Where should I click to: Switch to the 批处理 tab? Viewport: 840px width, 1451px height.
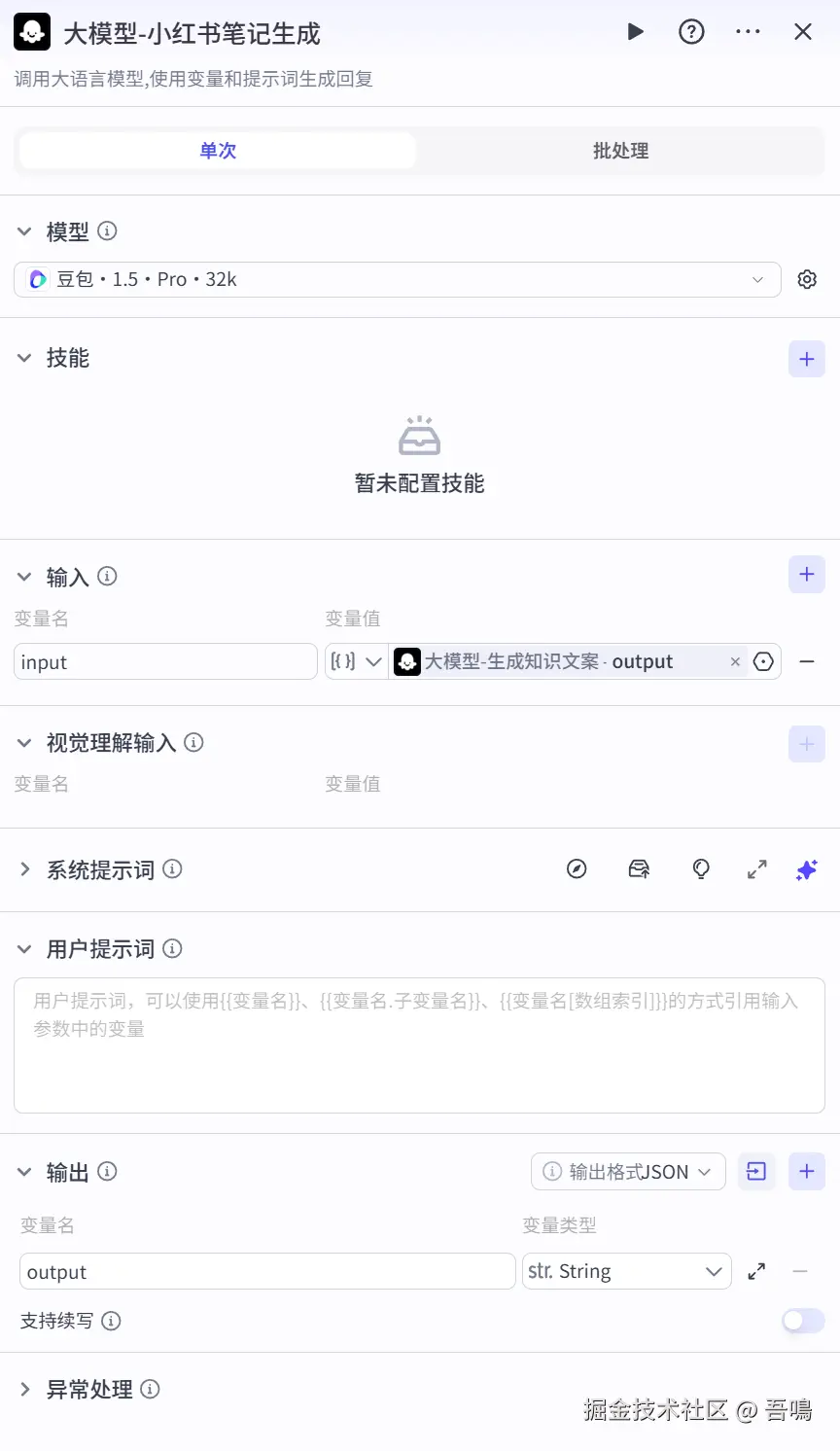(x=620, y=151)
